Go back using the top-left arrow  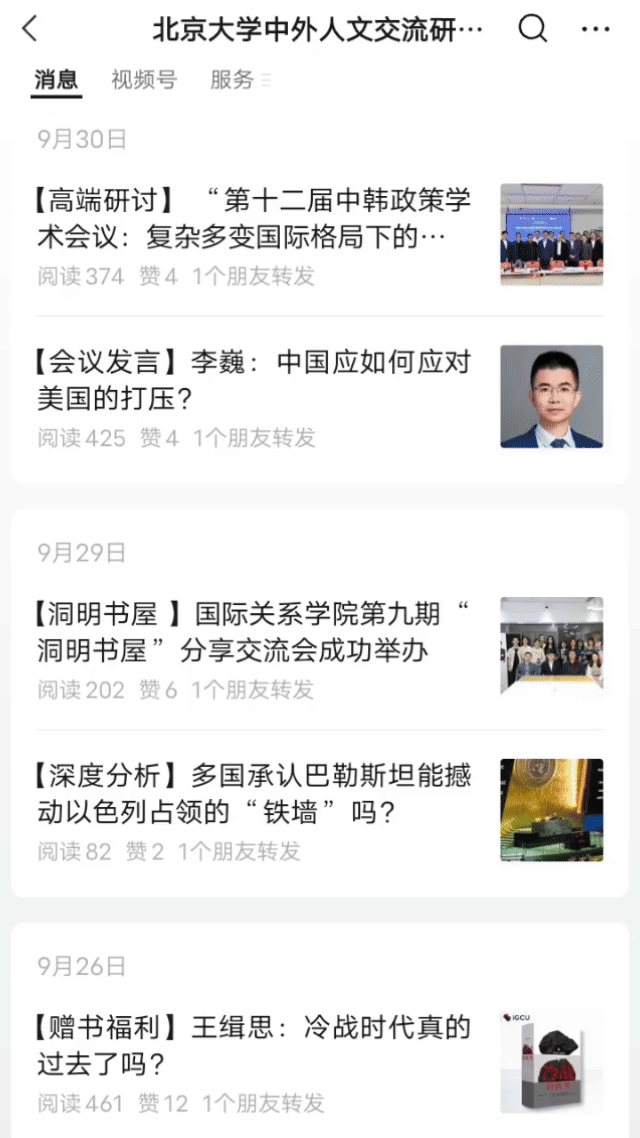click(x=30, y=29)
